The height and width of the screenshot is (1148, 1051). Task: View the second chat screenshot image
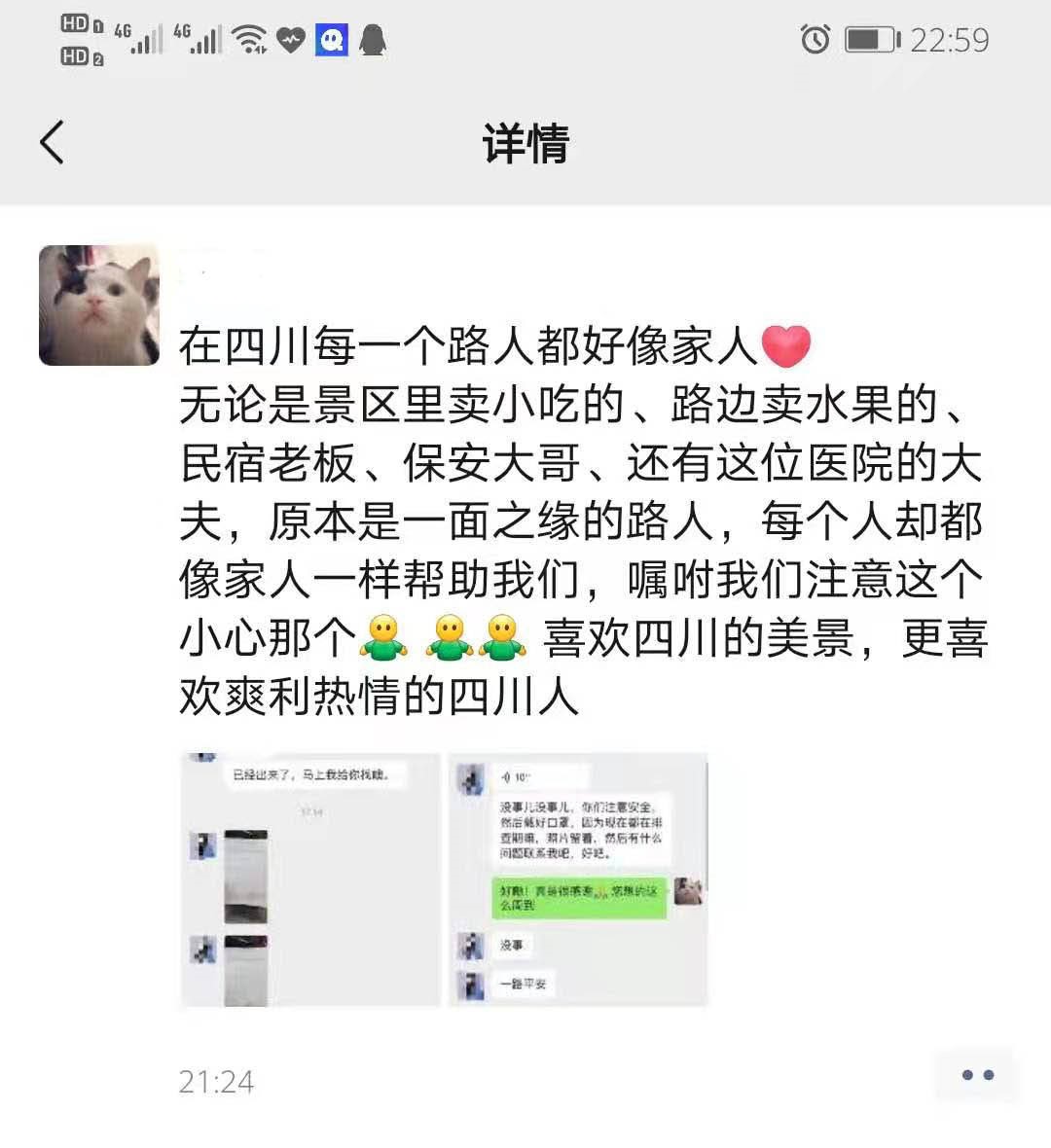[577, 879]
